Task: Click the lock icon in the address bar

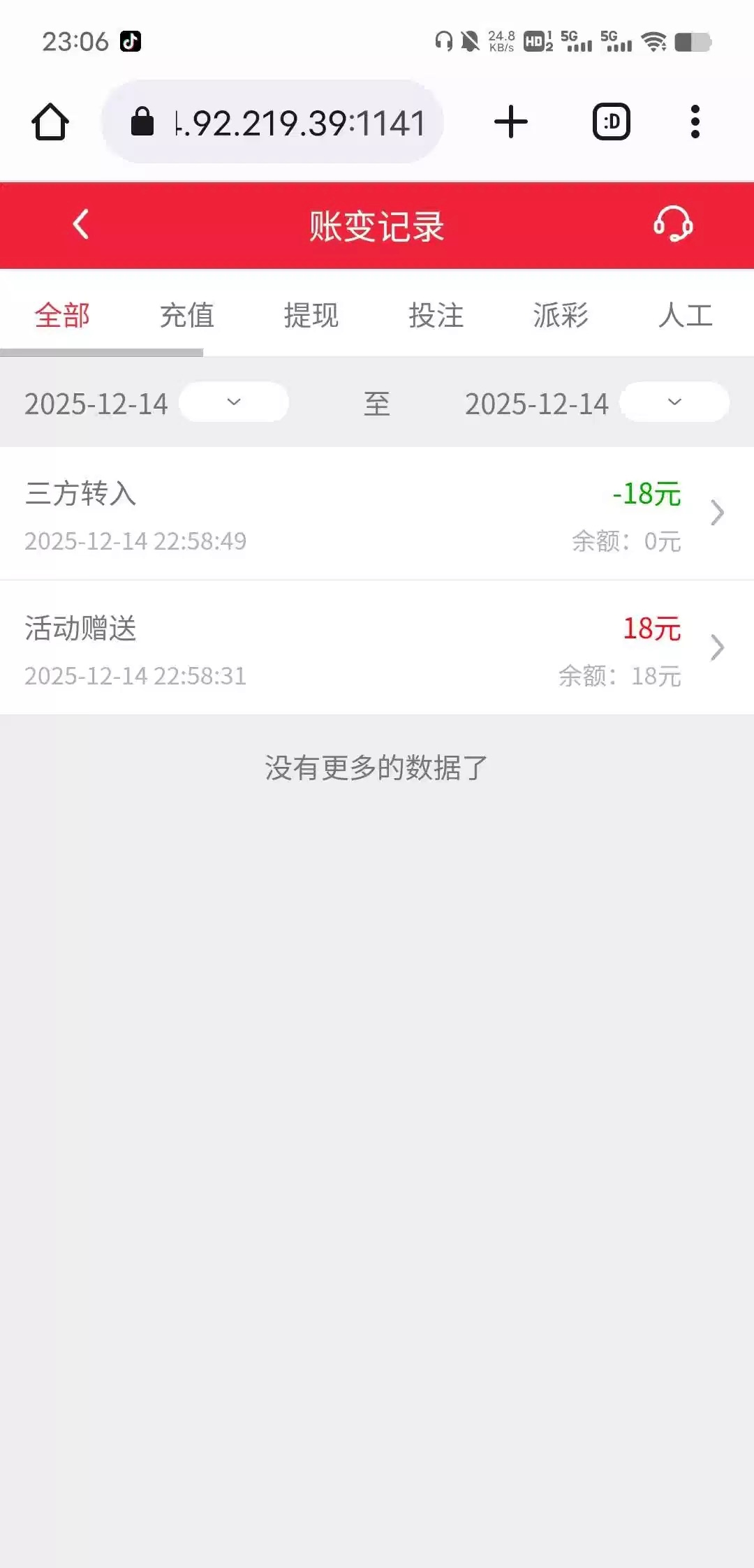Action: (143, 121)
